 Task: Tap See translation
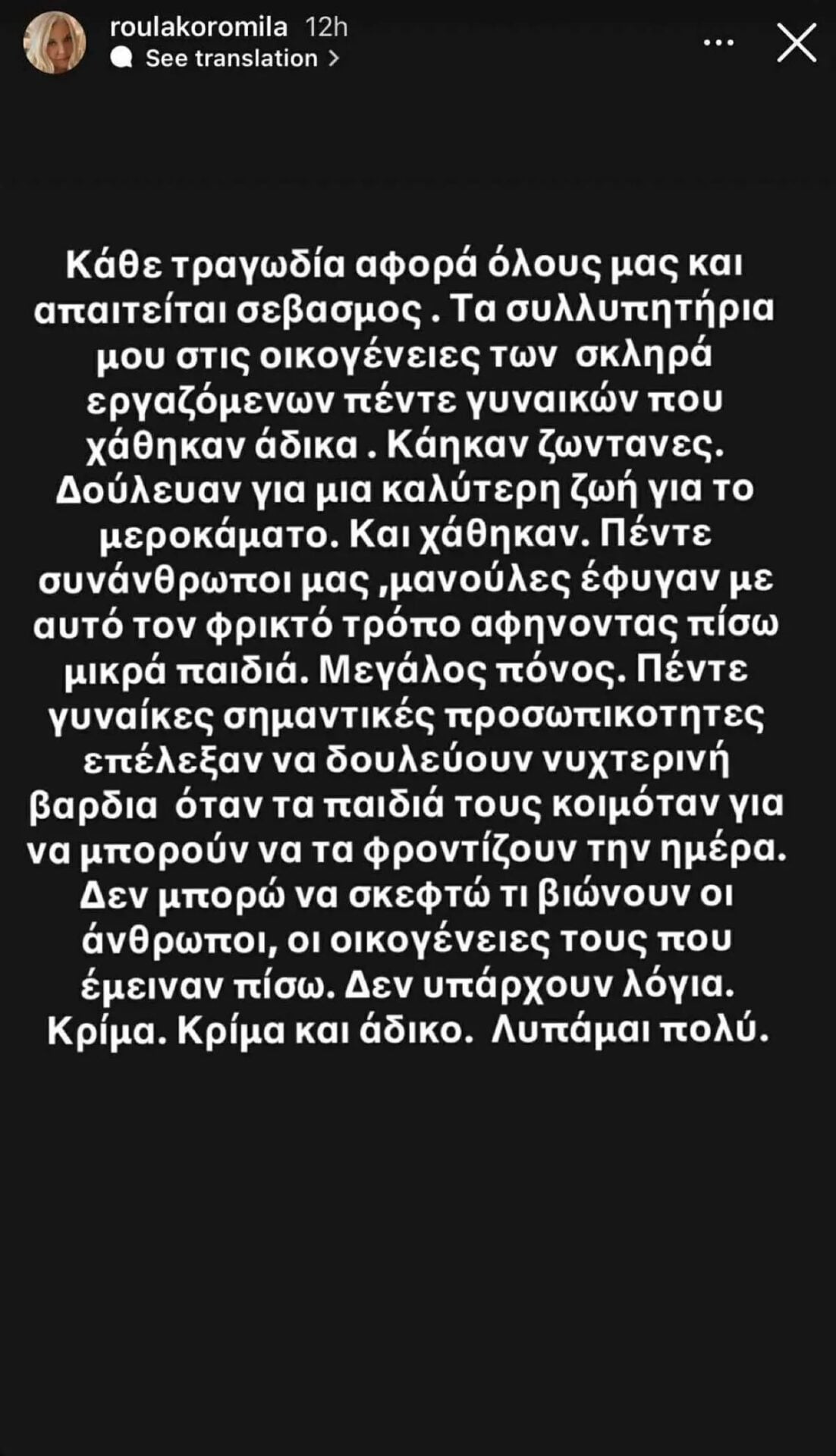click(x=231, y=58)
